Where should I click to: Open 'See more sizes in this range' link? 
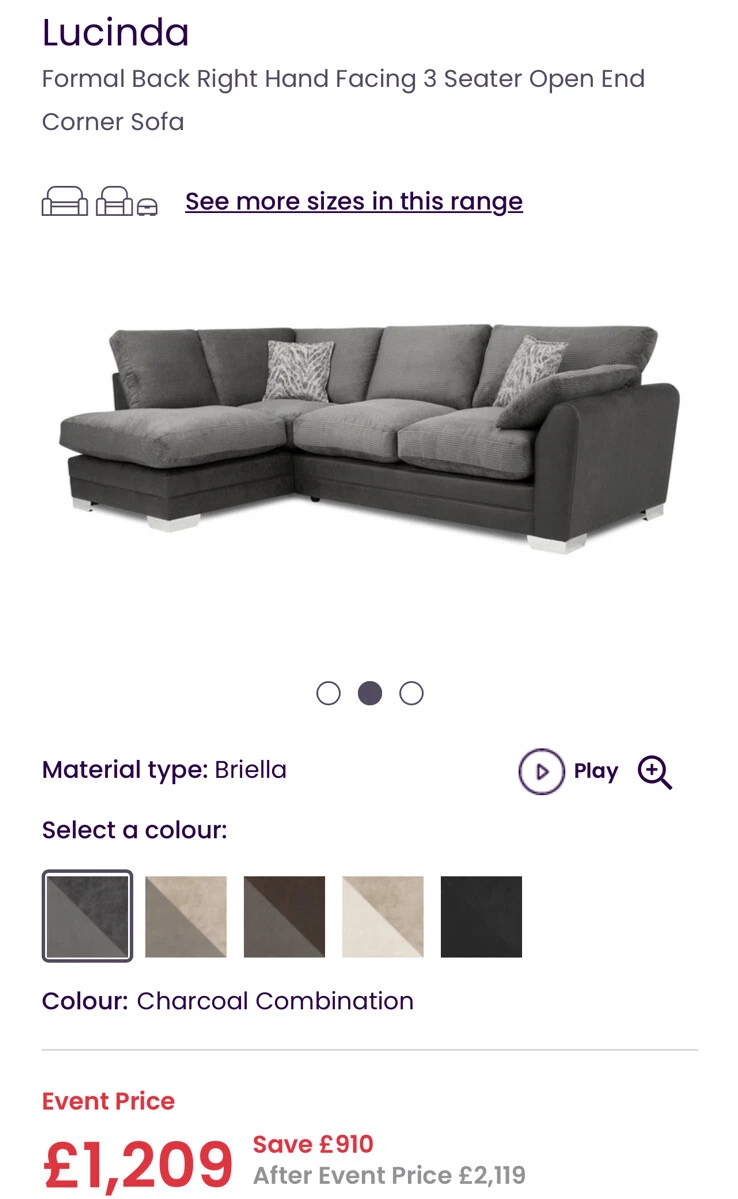click(x=353, y=201)
